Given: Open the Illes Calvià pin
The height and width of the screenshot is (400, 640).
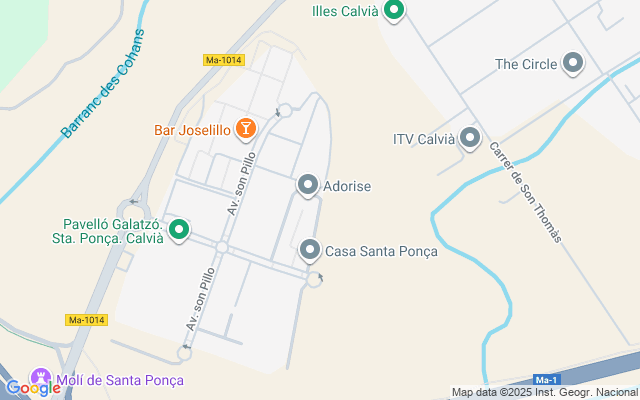Looking at the screenshot, I should tap(394, 12).
